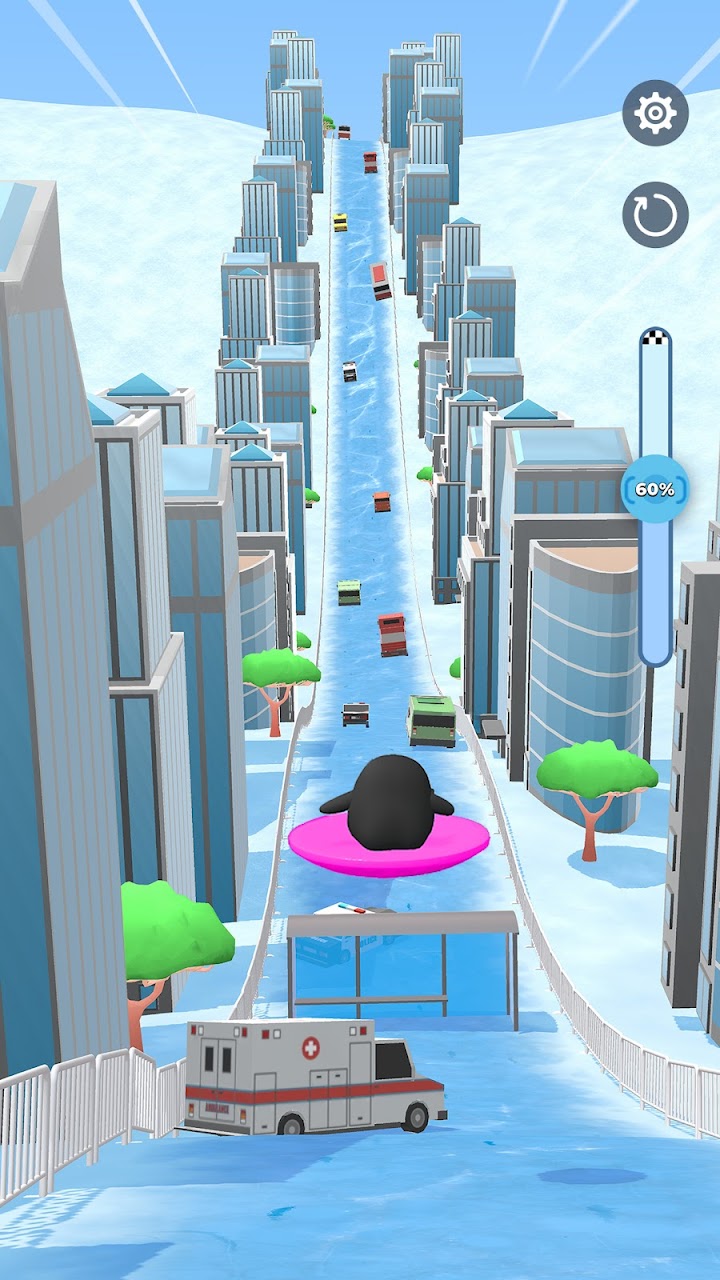Open the settings gear

point(655,114)
